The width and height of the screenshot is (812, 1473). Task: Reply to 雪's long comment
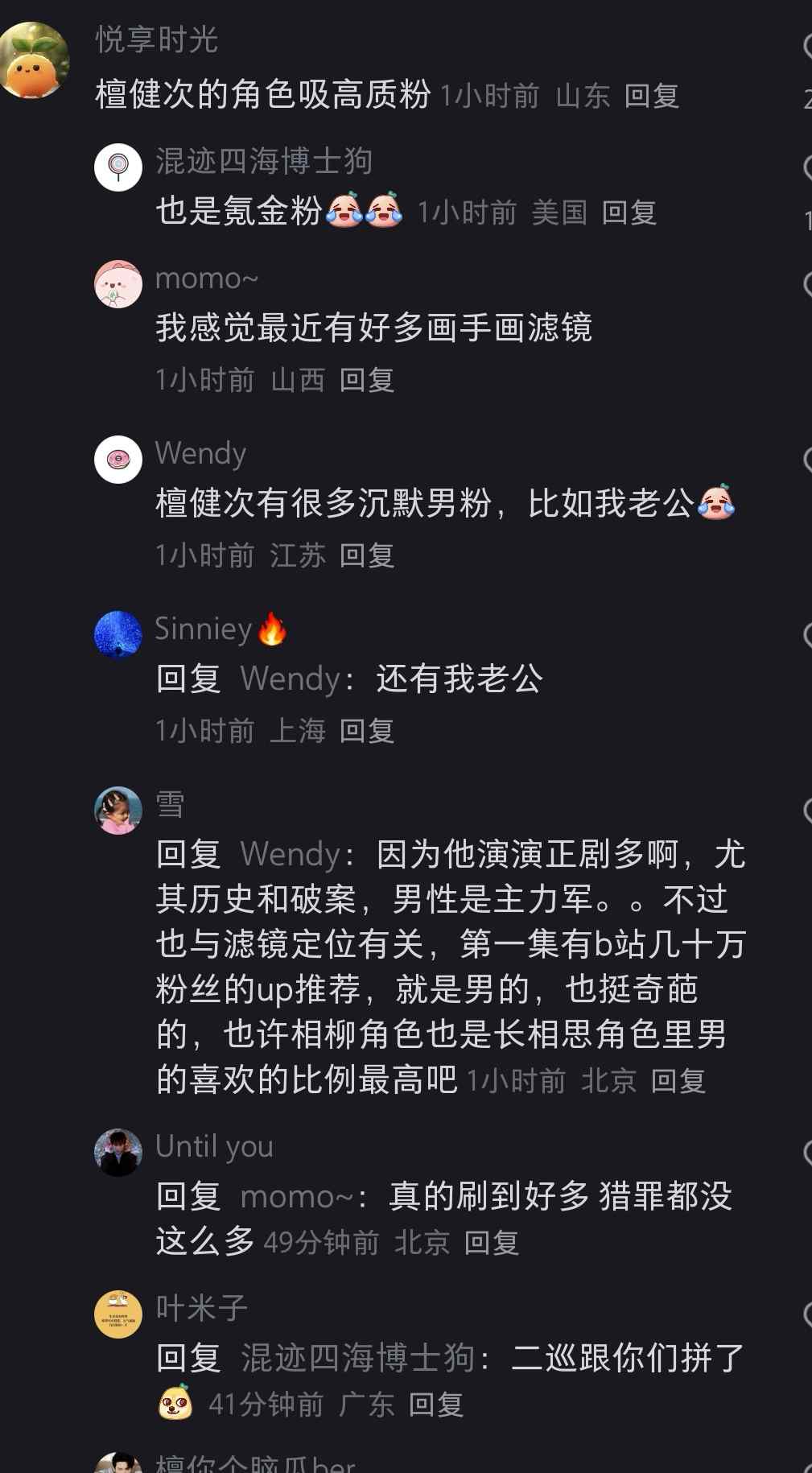tap(678, 1081)
